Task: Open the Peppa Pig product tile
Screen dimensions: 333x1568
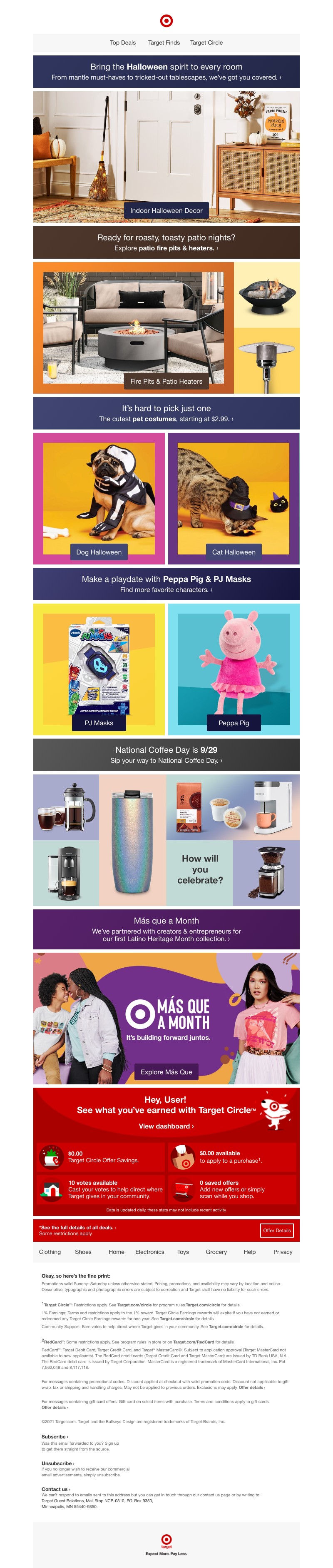Action: click(234, 722)
